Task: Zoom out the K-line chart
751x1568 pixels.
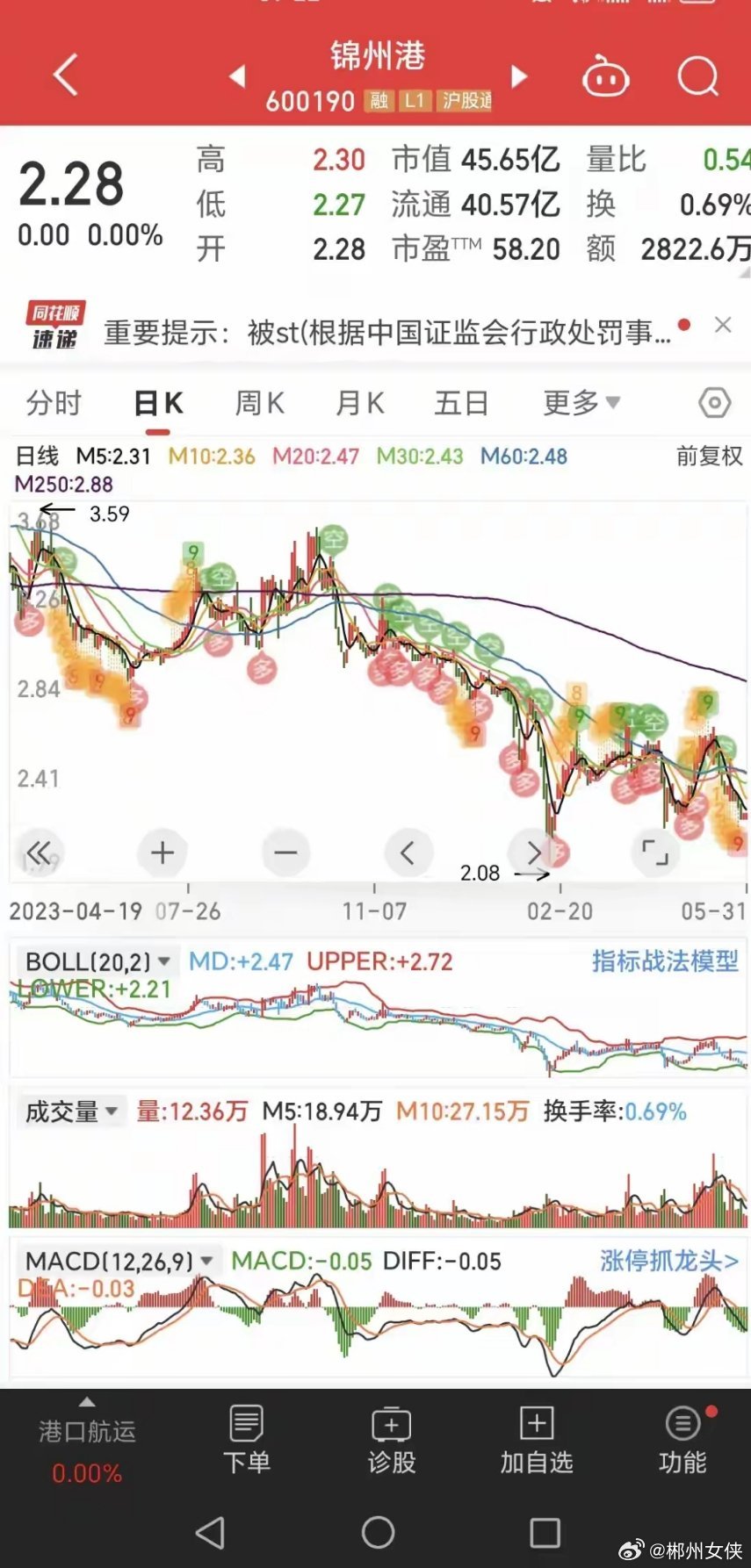Action: tap(285, 852)
